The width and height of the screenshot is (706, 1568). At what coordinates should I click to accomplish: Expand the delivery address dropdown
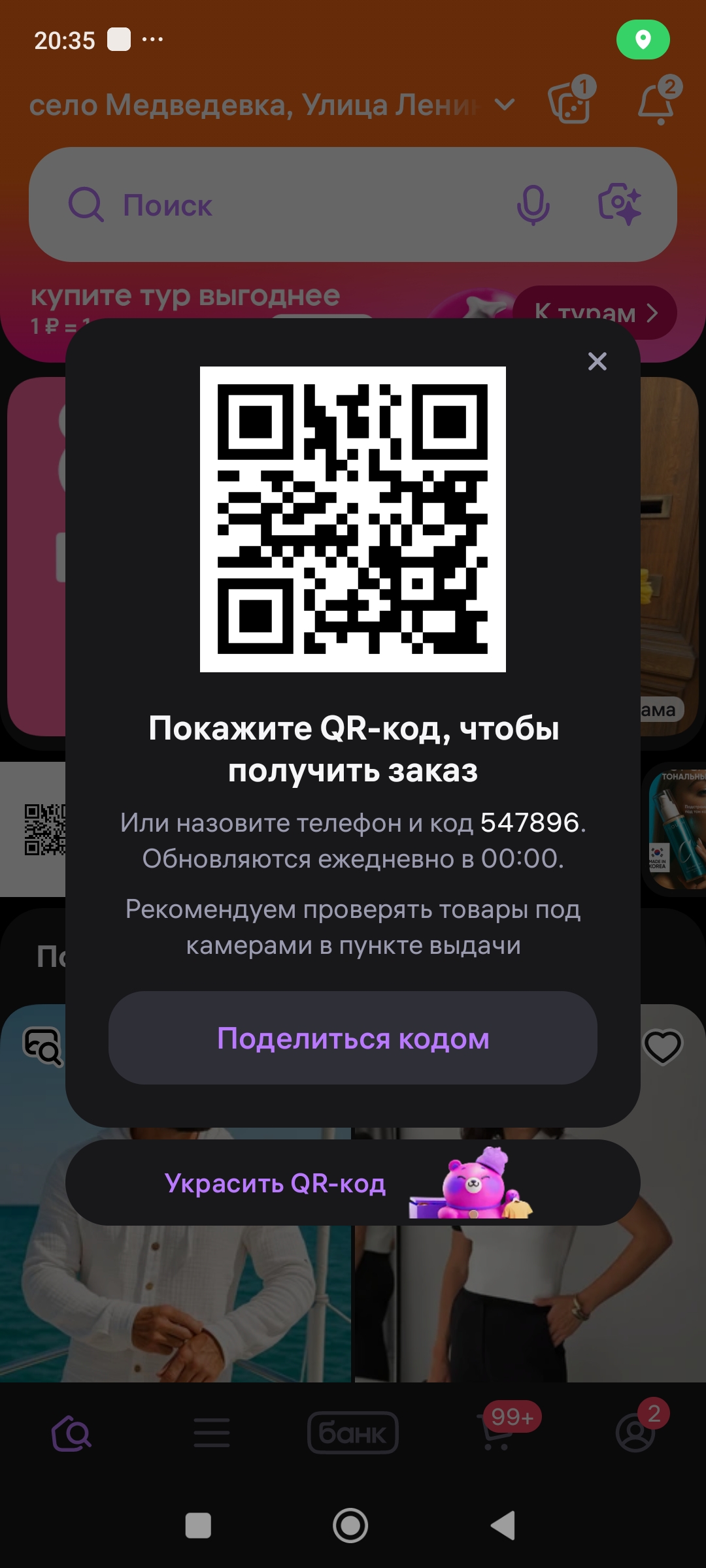(x=505, y=105)
